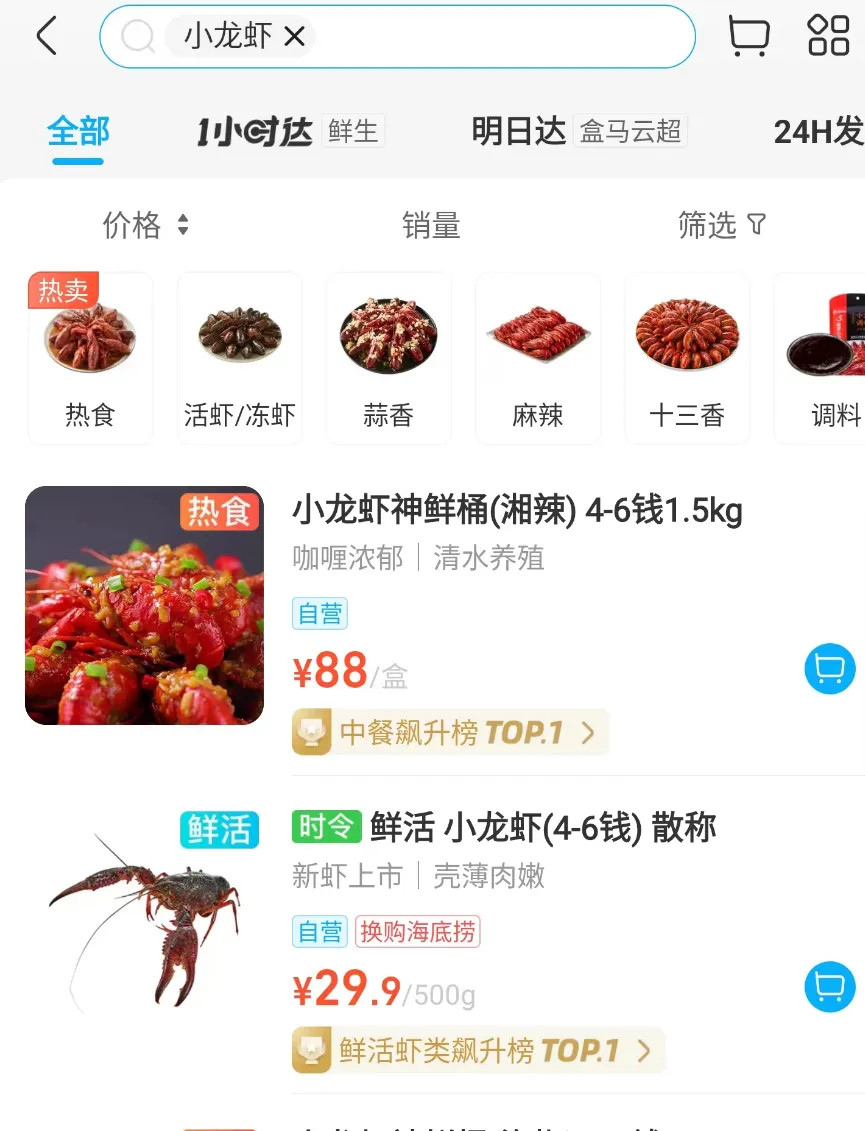The height and width of the screenshot is (1131, 865).
Task: Go back using the top-left arrow
Action: point(46,37)
